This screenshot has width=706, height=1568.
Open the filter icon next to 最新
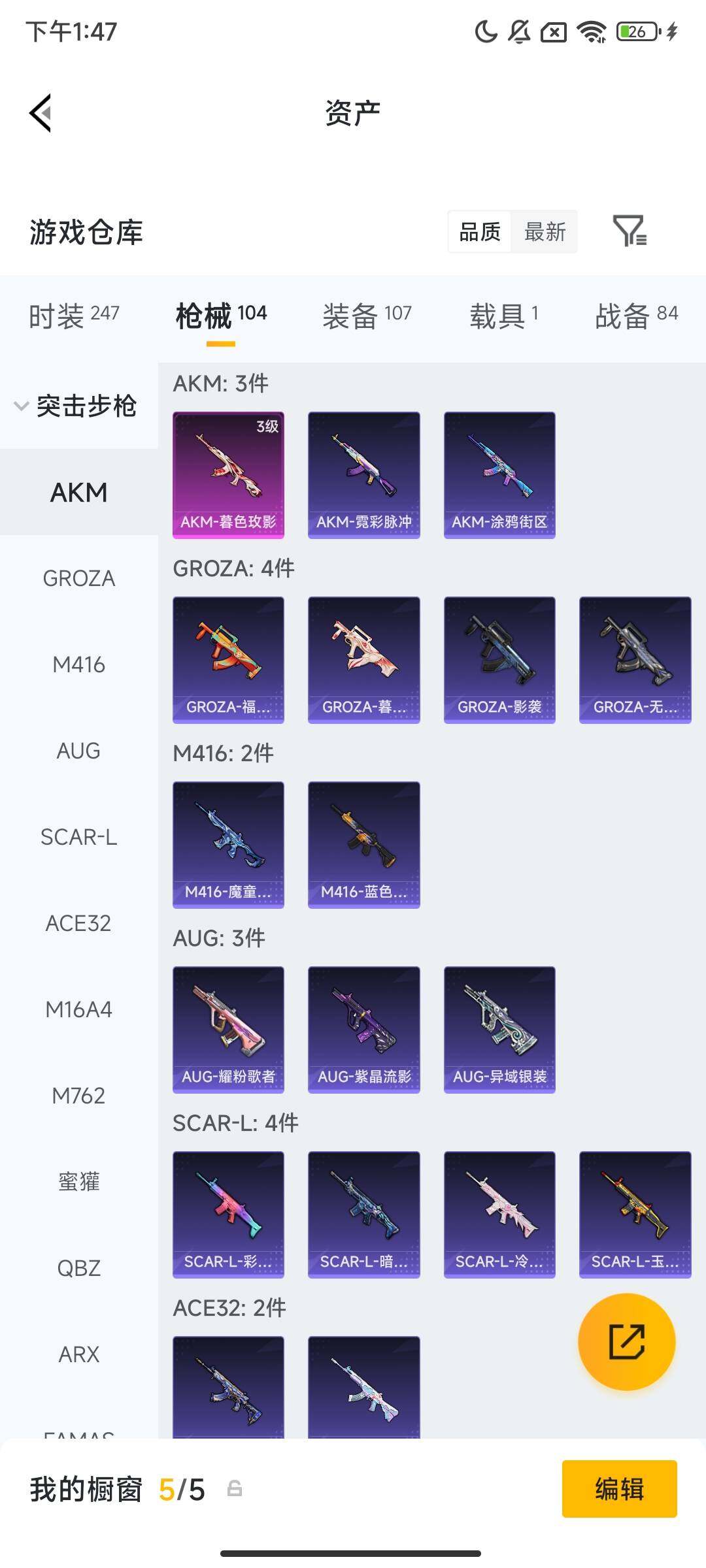[630, 231]
